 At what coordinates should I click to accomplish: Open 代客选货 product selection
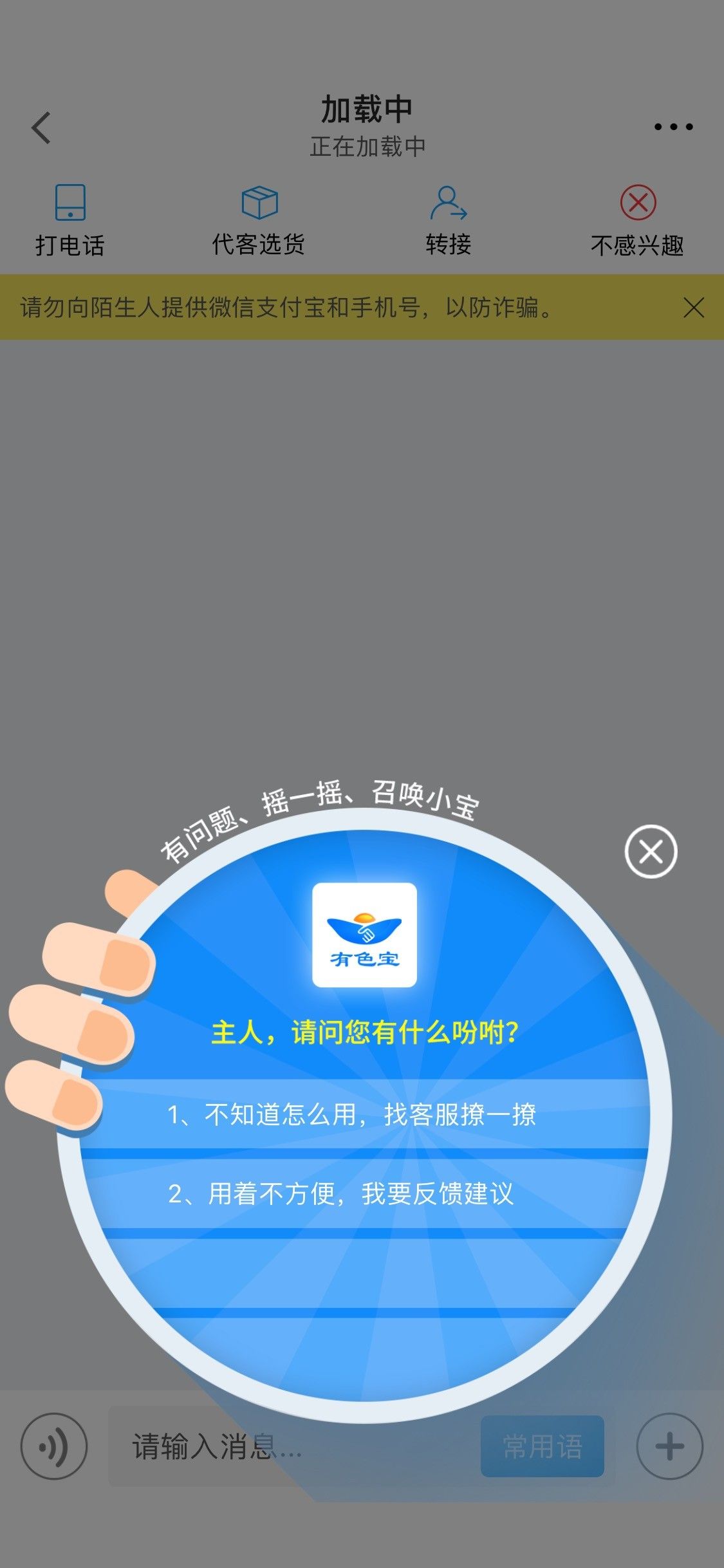coord(259,221)
